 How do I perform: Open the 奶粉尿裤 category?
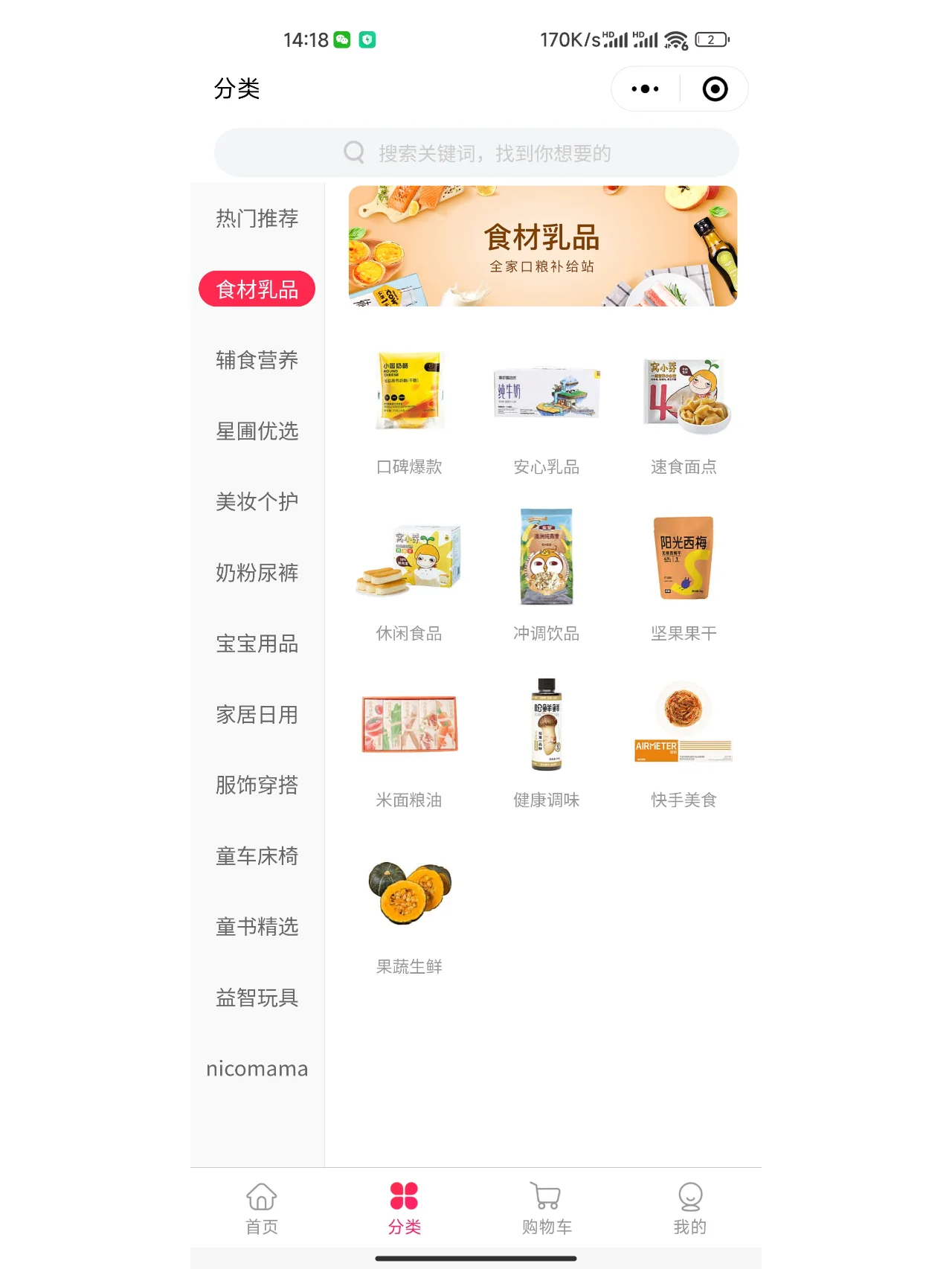(257, 573)
